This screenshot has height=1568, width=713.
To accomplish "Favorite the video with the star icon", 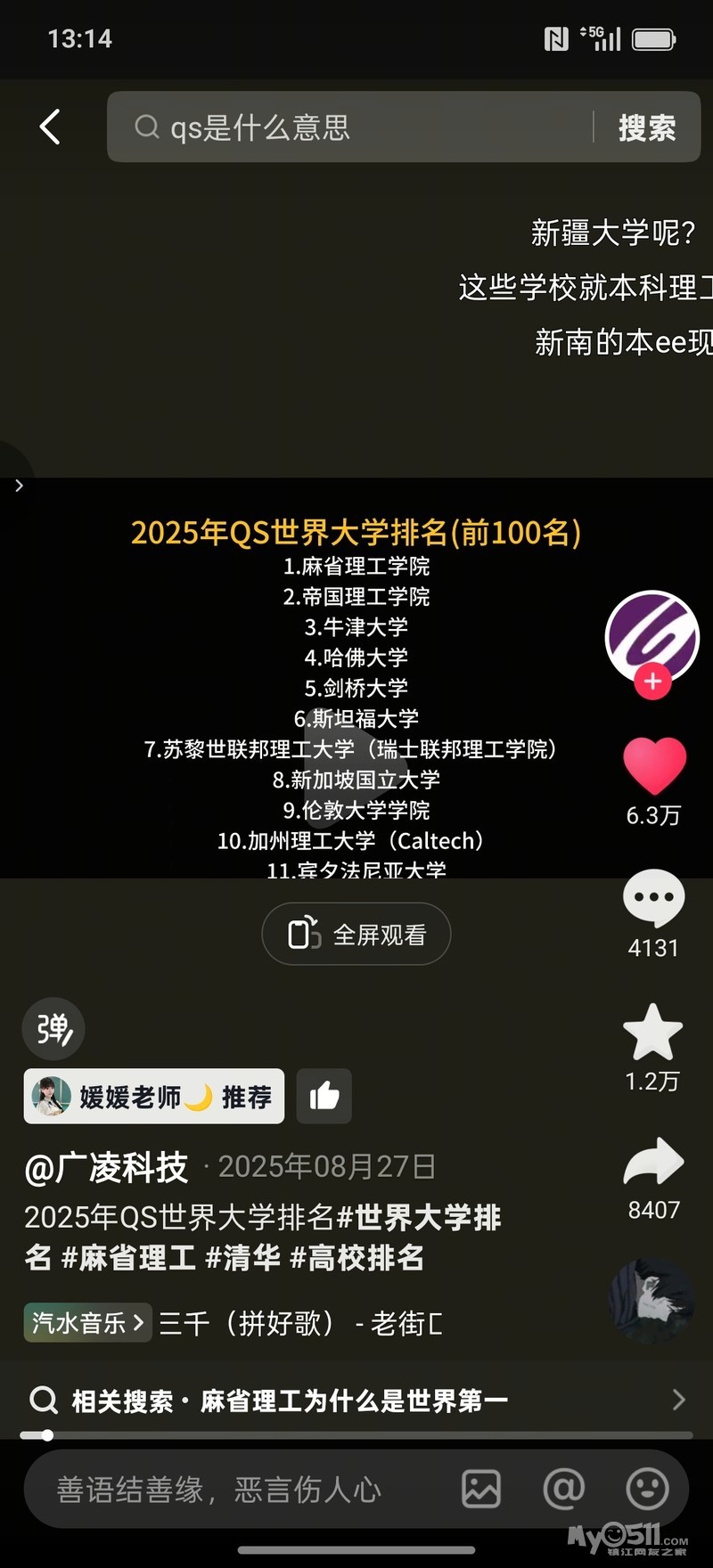I will point(652,1032).
